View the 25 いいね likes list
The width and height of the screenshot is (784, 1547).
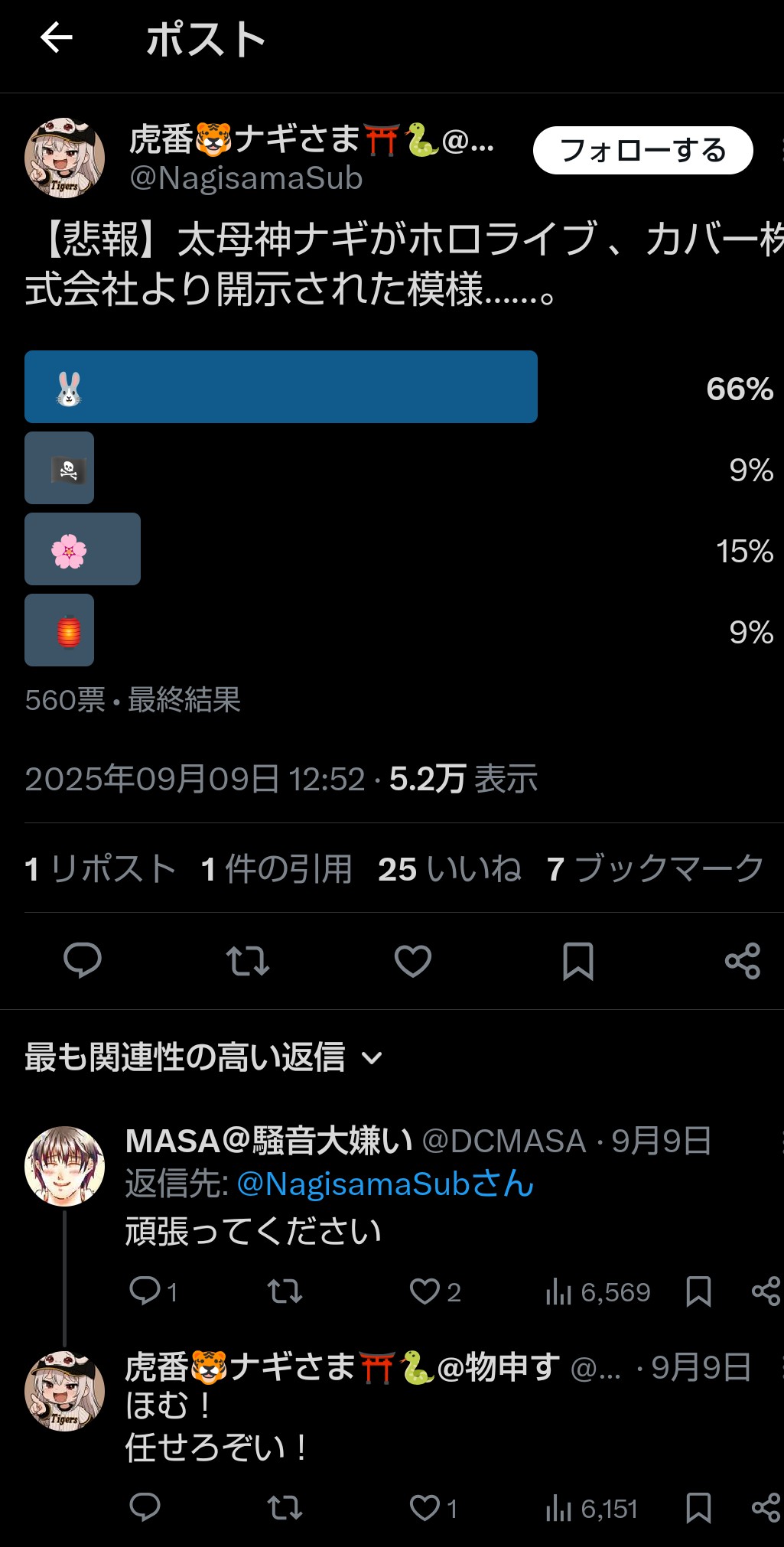[450, 869]
